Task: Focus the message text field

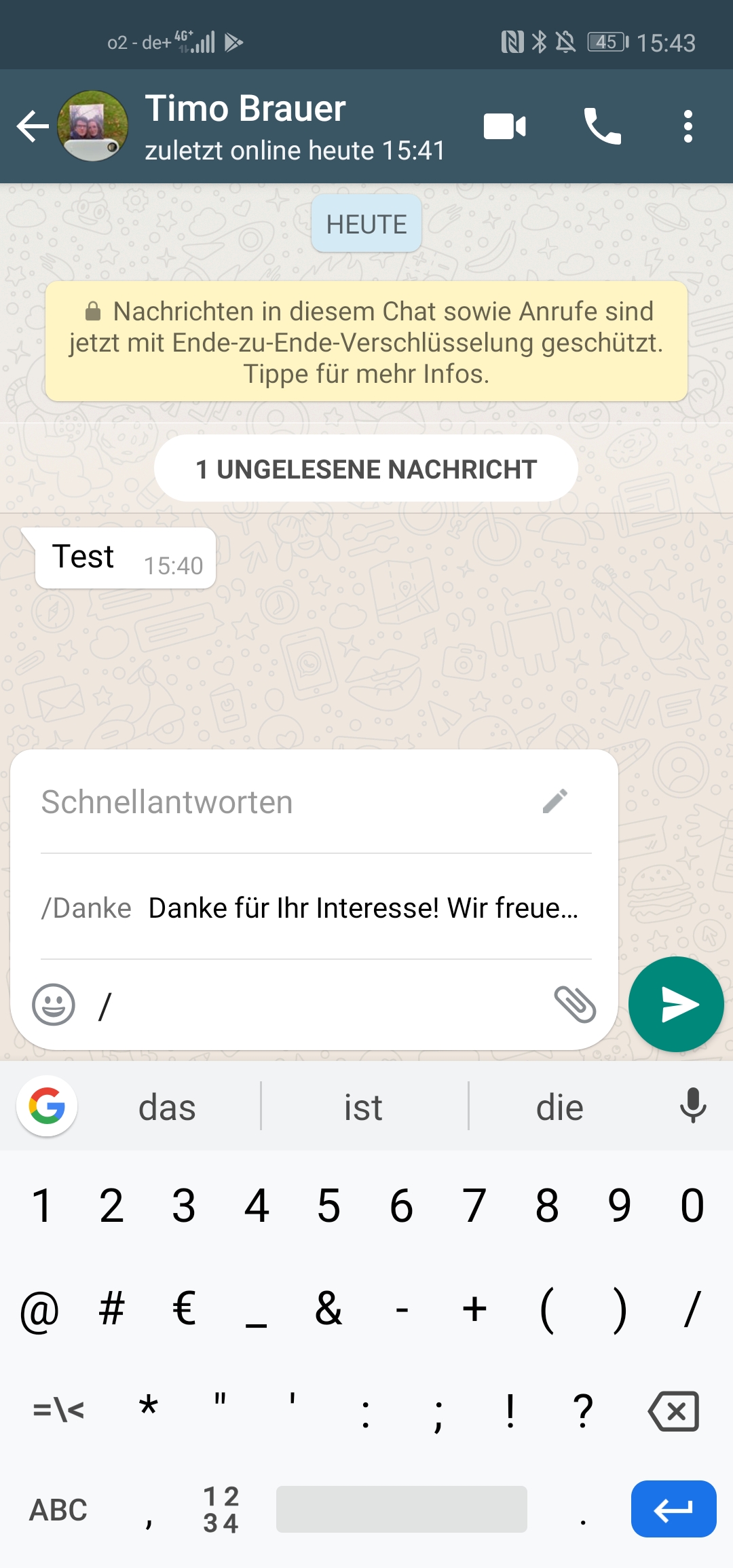Action: [319, 1005]
